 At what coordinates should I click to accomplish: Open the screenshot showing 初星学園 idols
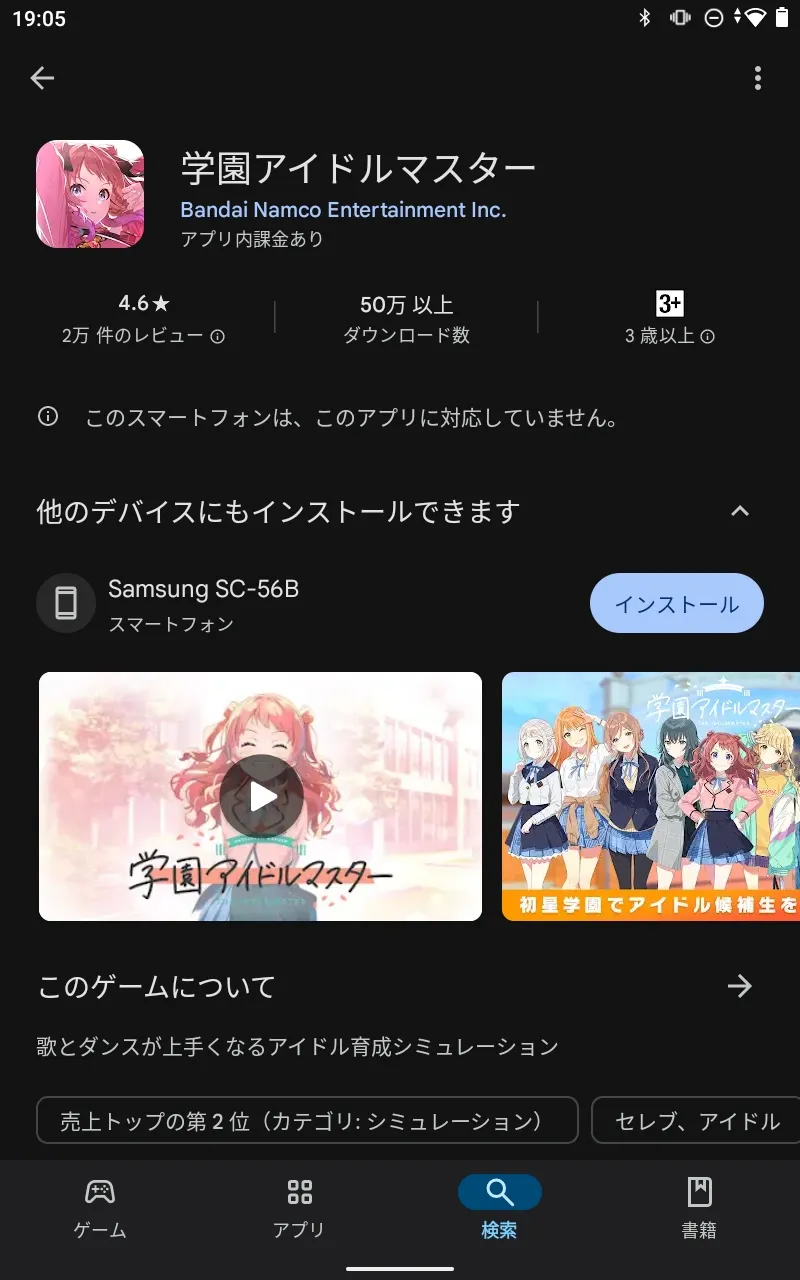pos(651,796)
